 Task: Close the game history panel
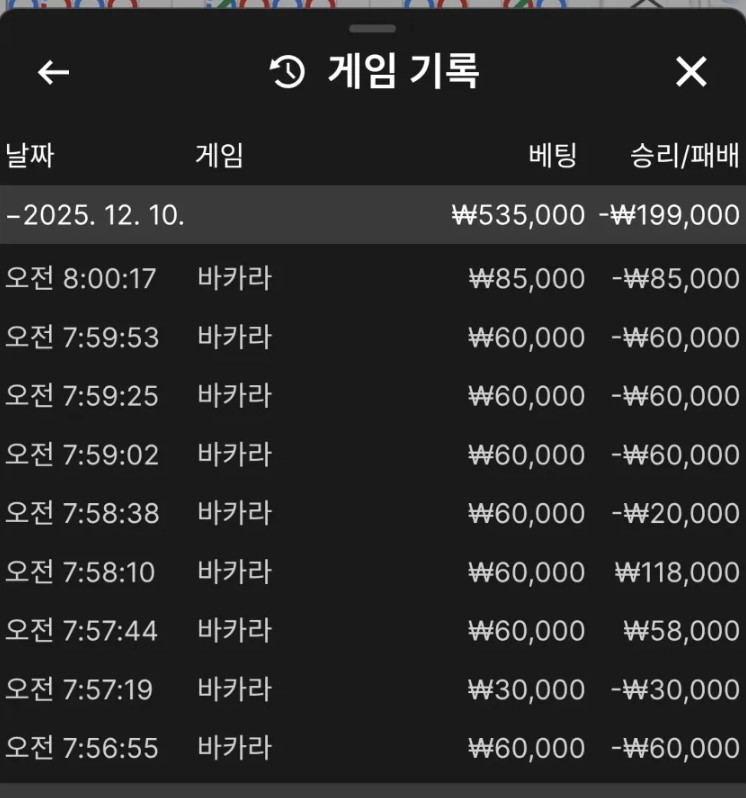(691, 72)
